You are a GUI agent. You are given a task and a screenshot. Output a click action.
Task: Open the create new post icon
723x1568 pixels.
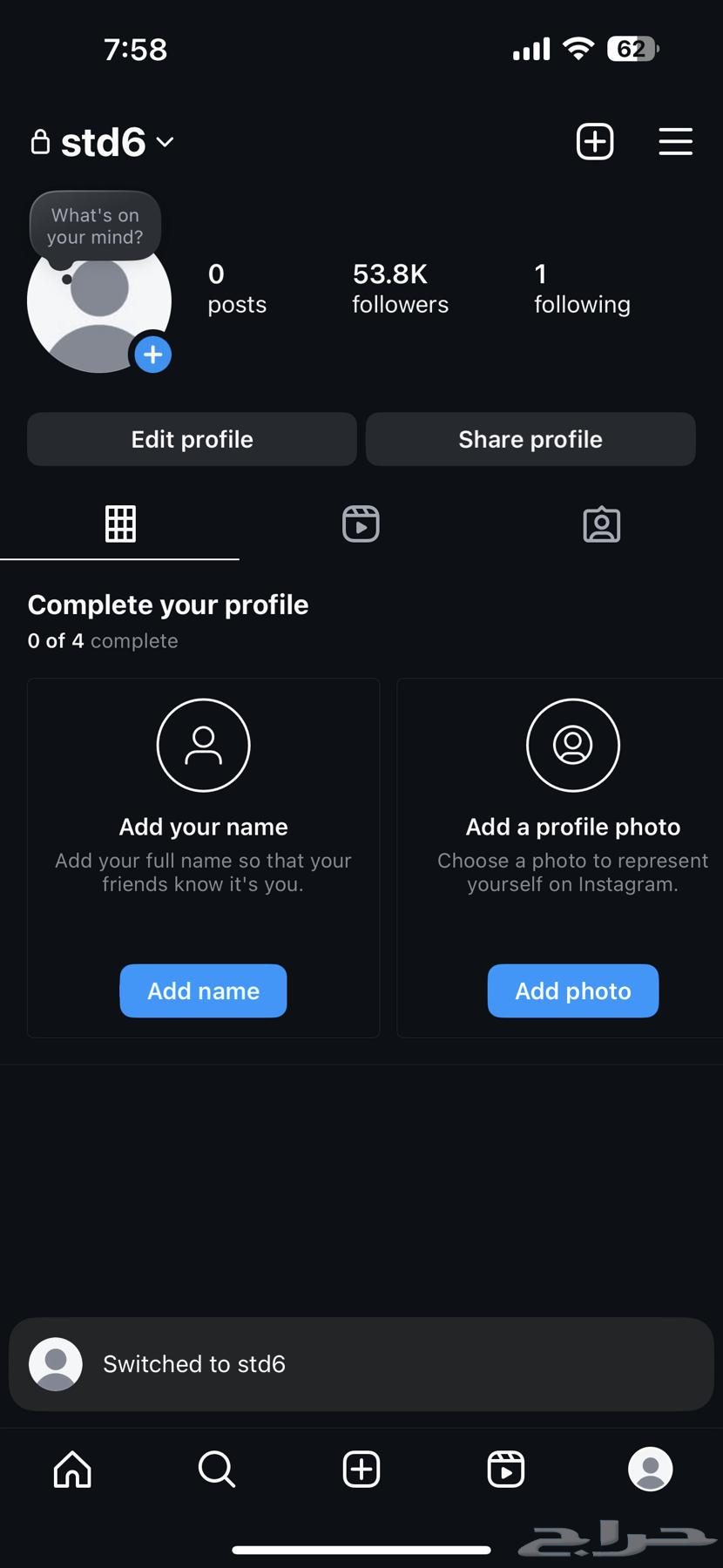pos(595,141)
